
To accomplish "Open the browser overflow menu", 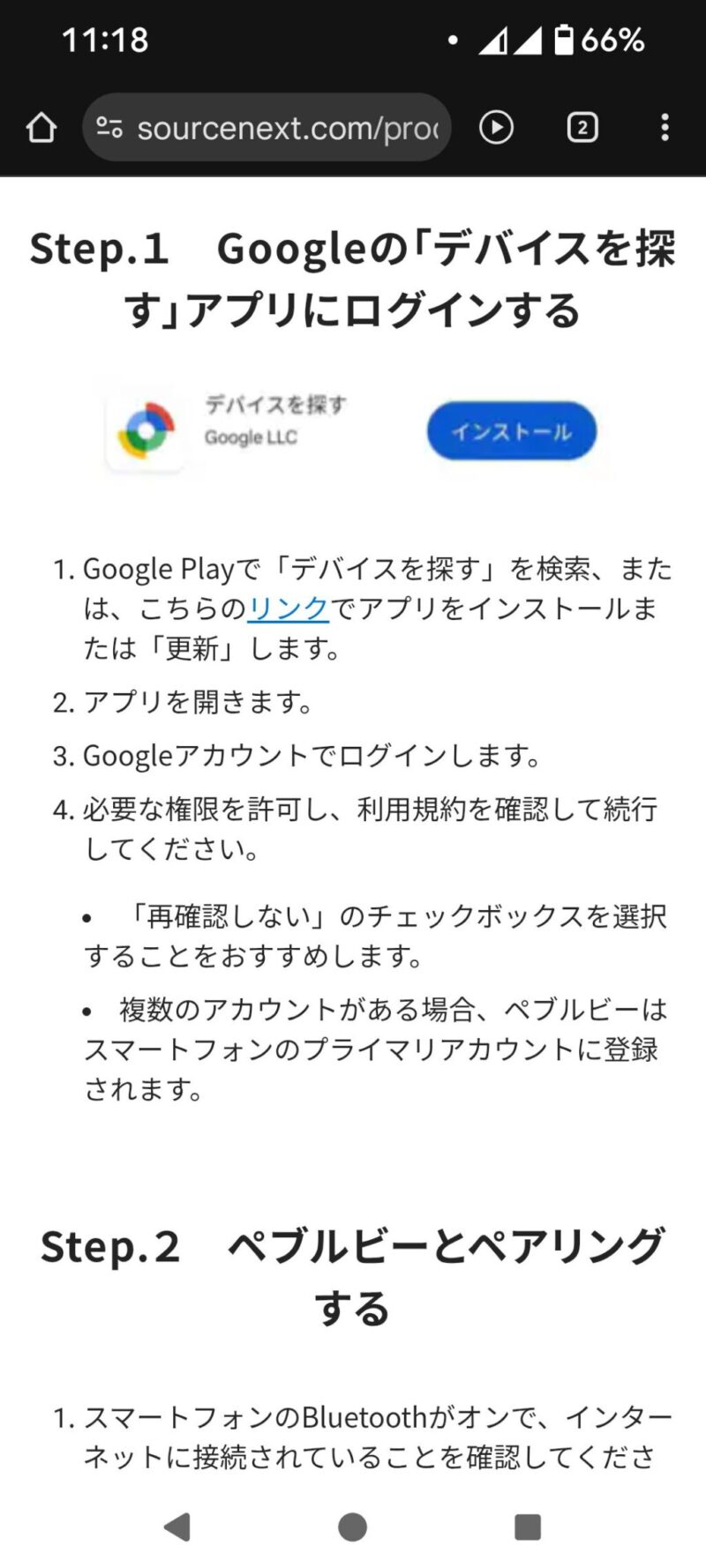I will click(665, 128).
